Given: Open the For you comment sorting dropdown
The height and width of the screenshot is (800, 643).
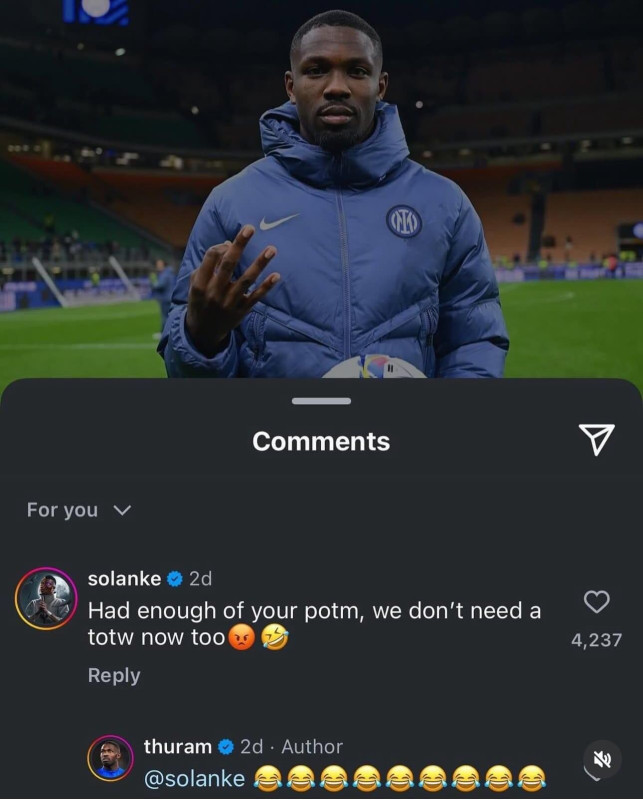Looking at the screenshot, I should pos(78,510).
